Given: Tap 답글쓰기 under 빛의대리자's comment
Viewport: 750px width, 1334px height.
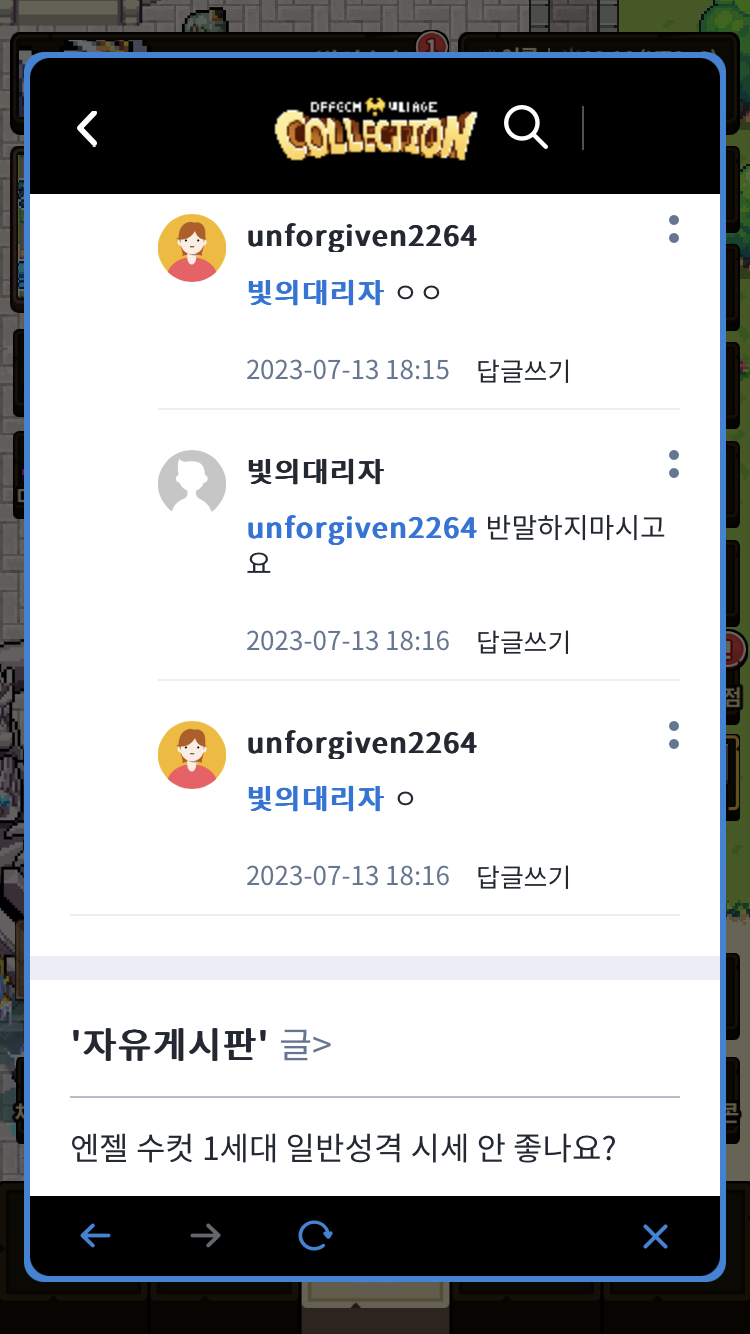Looking at the screenshot, I should point(523,641).
